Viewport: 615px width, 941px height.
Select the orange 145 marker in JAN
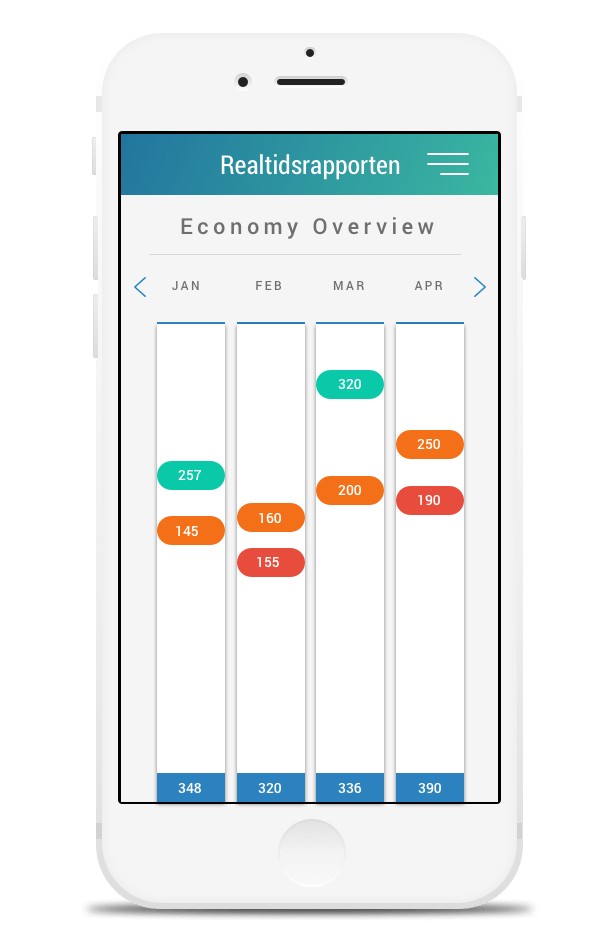(x=191, y=531)
